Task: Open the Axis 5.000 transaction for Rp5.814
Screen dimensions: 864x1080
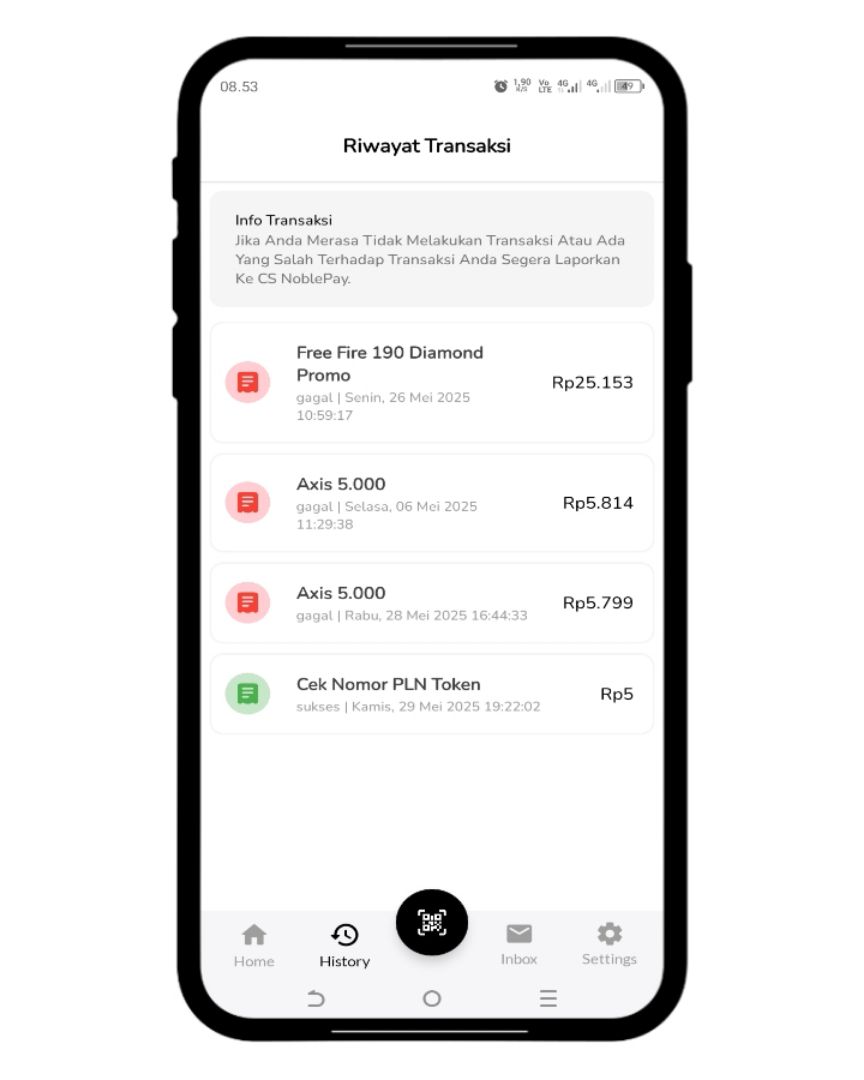Action: (431, 502)
